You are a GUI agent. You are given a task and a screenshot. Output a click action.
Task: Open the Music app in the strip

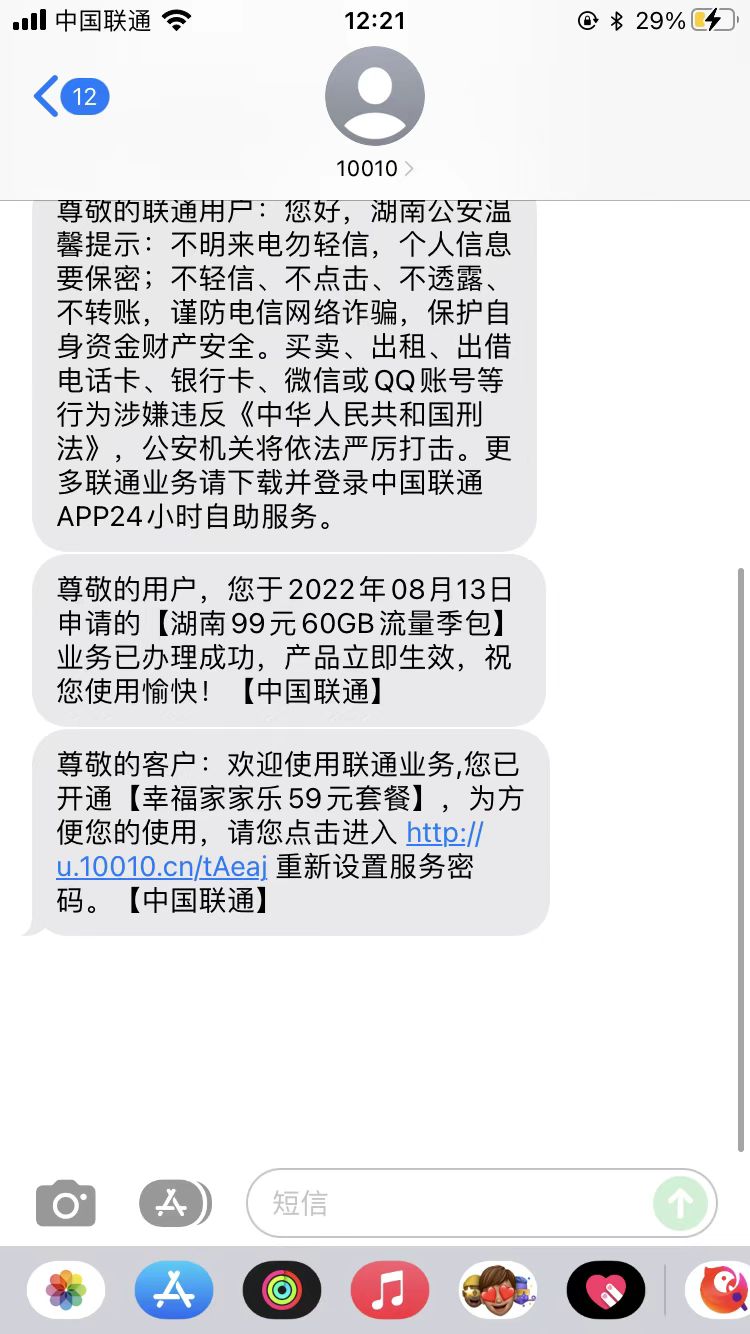(390, 1290)
